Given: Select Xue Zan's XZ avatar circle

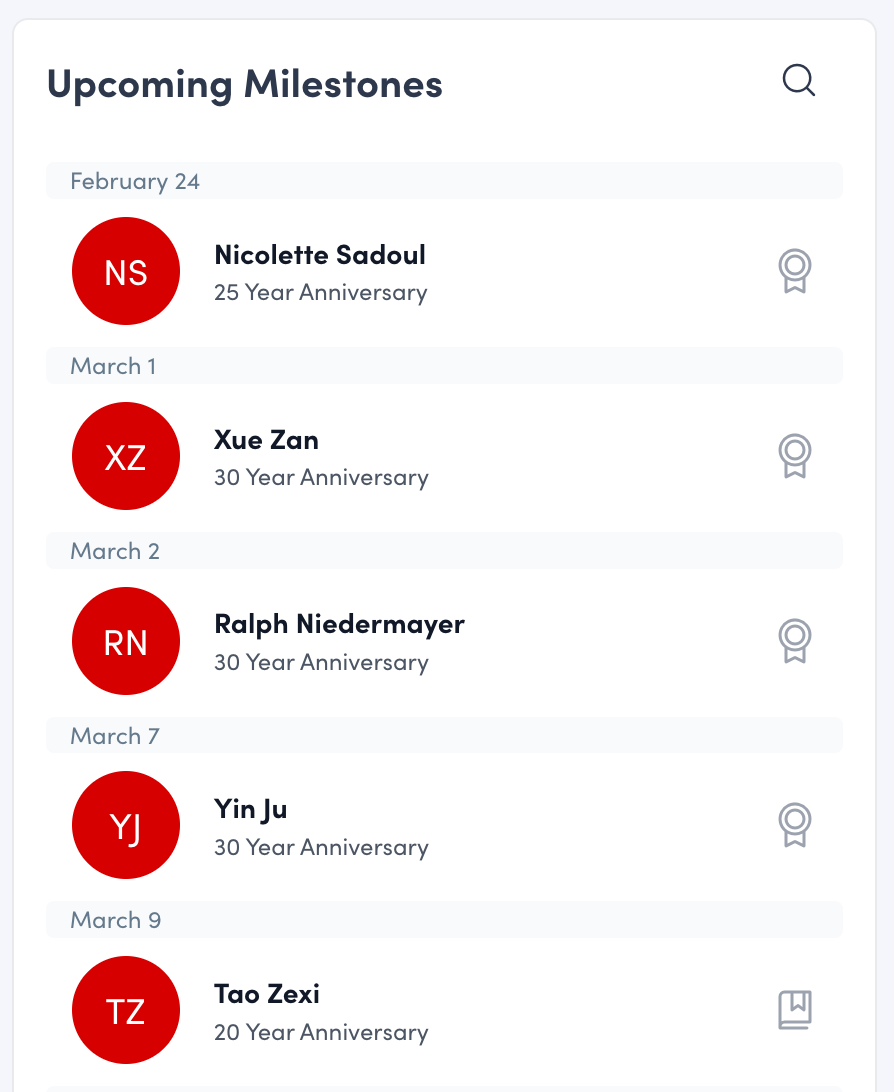Looking at the screenshot, I should pyautogui.click(x=126, y=456).
